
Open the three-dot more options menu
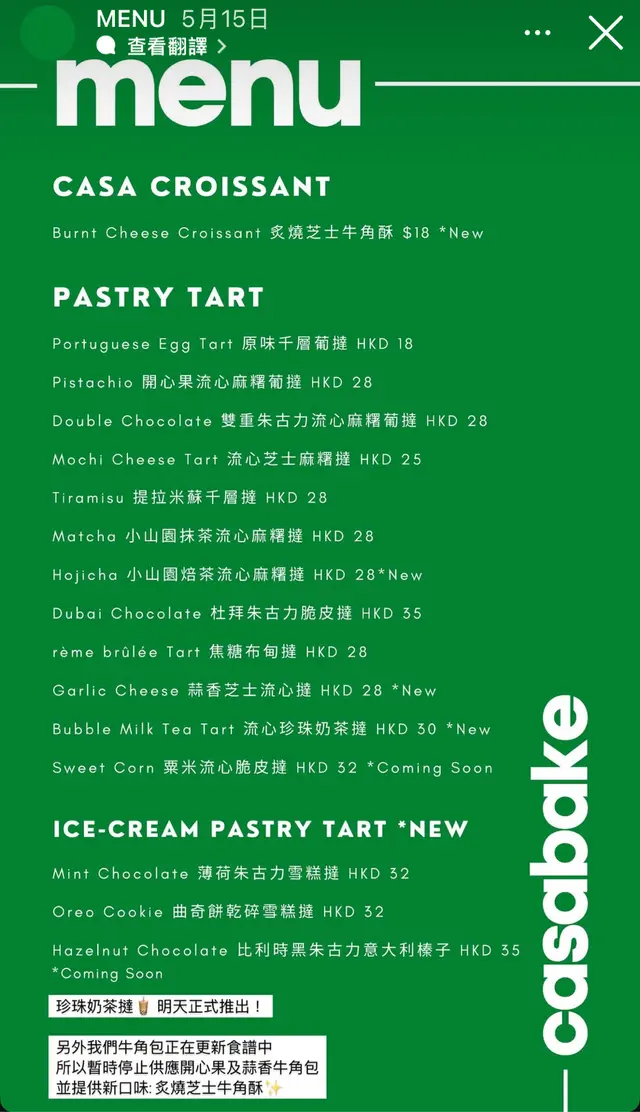537,33
